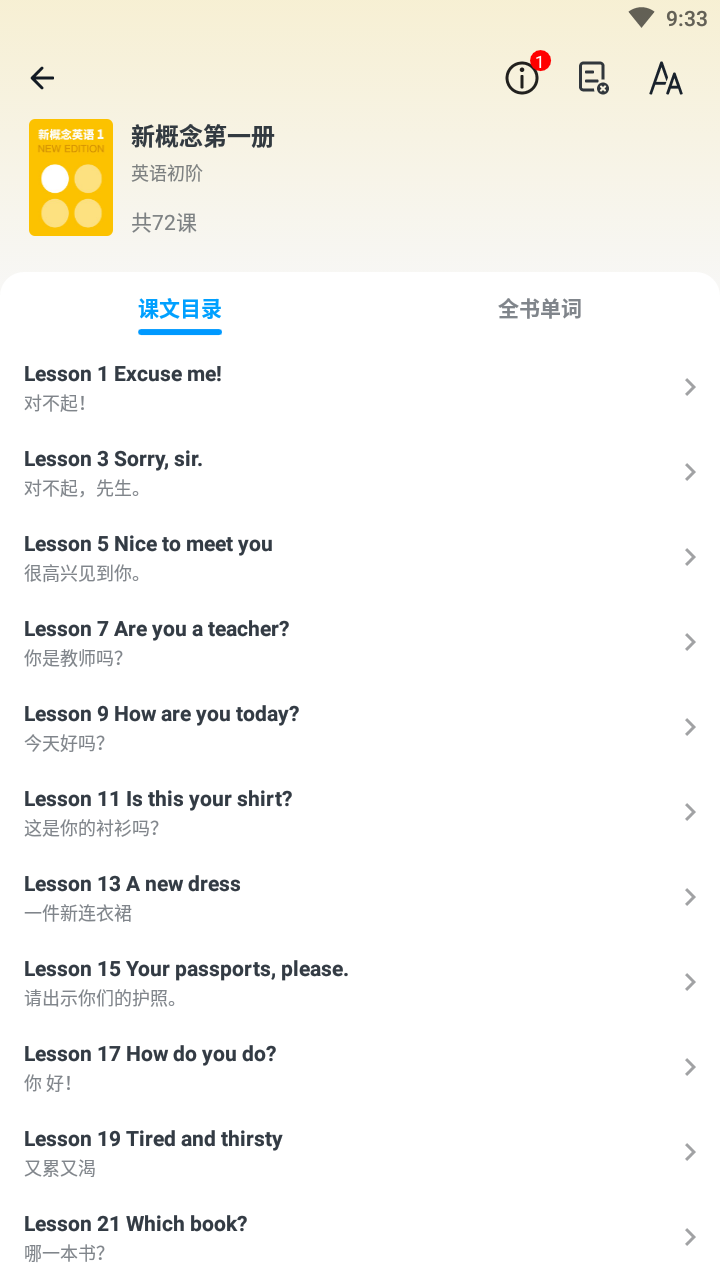This screenshot has width=720, height=1280.
Task: Open Lesson 7 Are you a teacher?
Action: [360, 642]
